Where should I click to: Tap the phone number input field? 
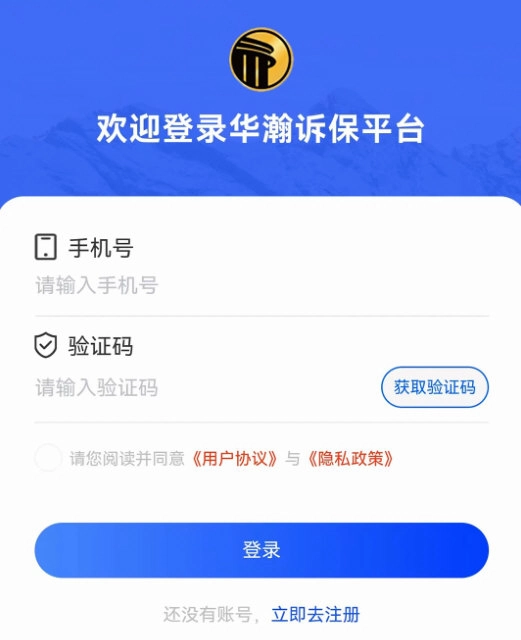click(x=261, y=285)
